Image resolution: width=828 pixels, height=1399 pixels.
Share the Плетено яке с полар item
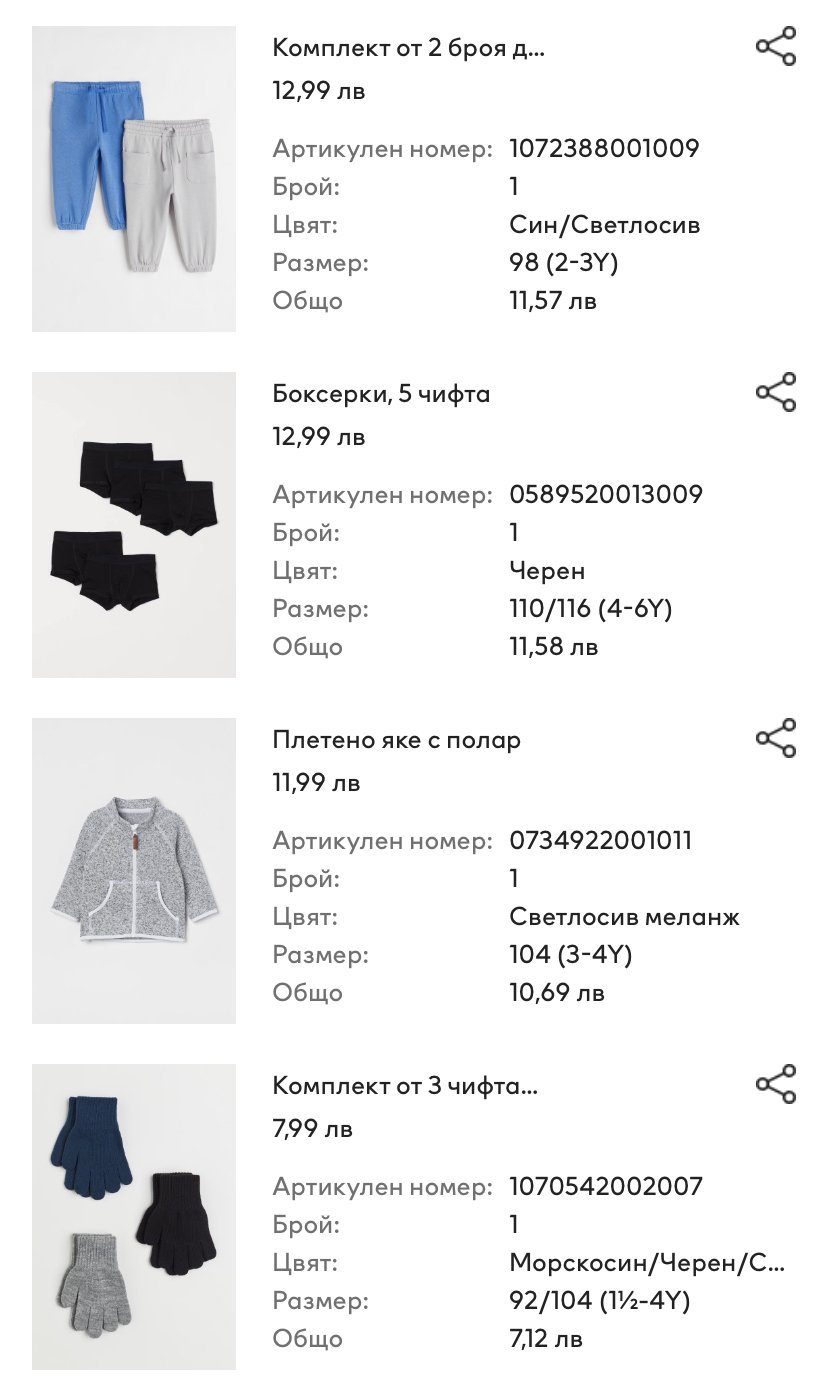click(x=776, y=739)
